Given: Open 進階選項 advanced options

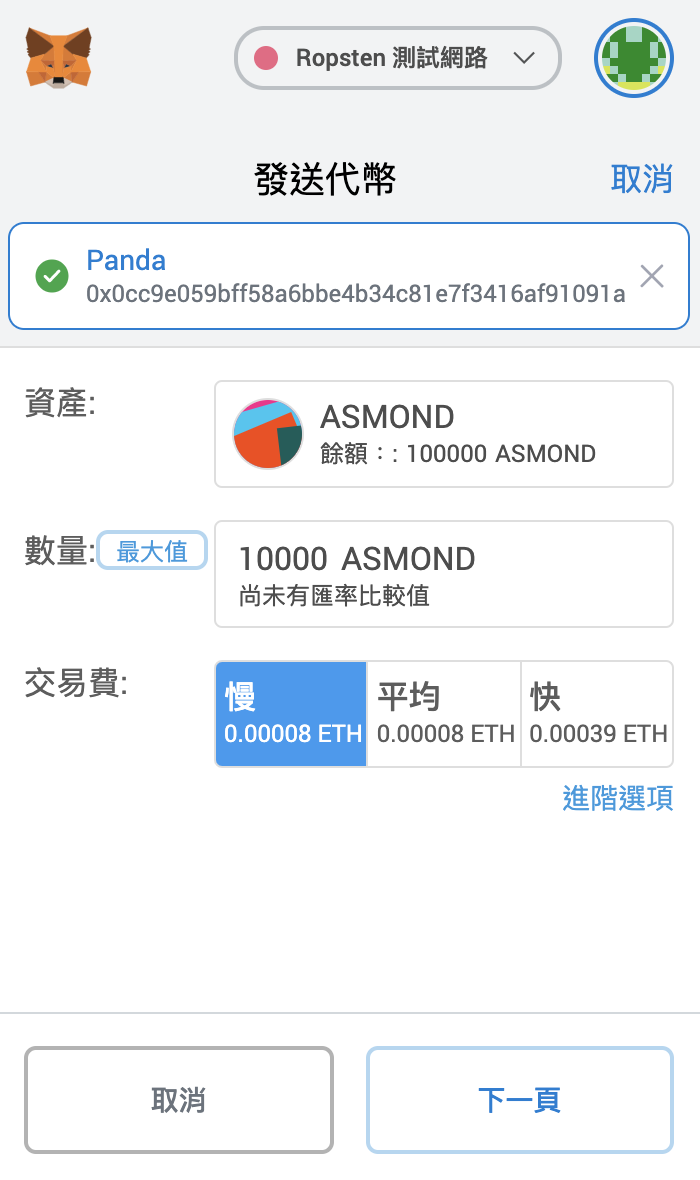Looking at the screenshot, I should (x=617, y=798).
